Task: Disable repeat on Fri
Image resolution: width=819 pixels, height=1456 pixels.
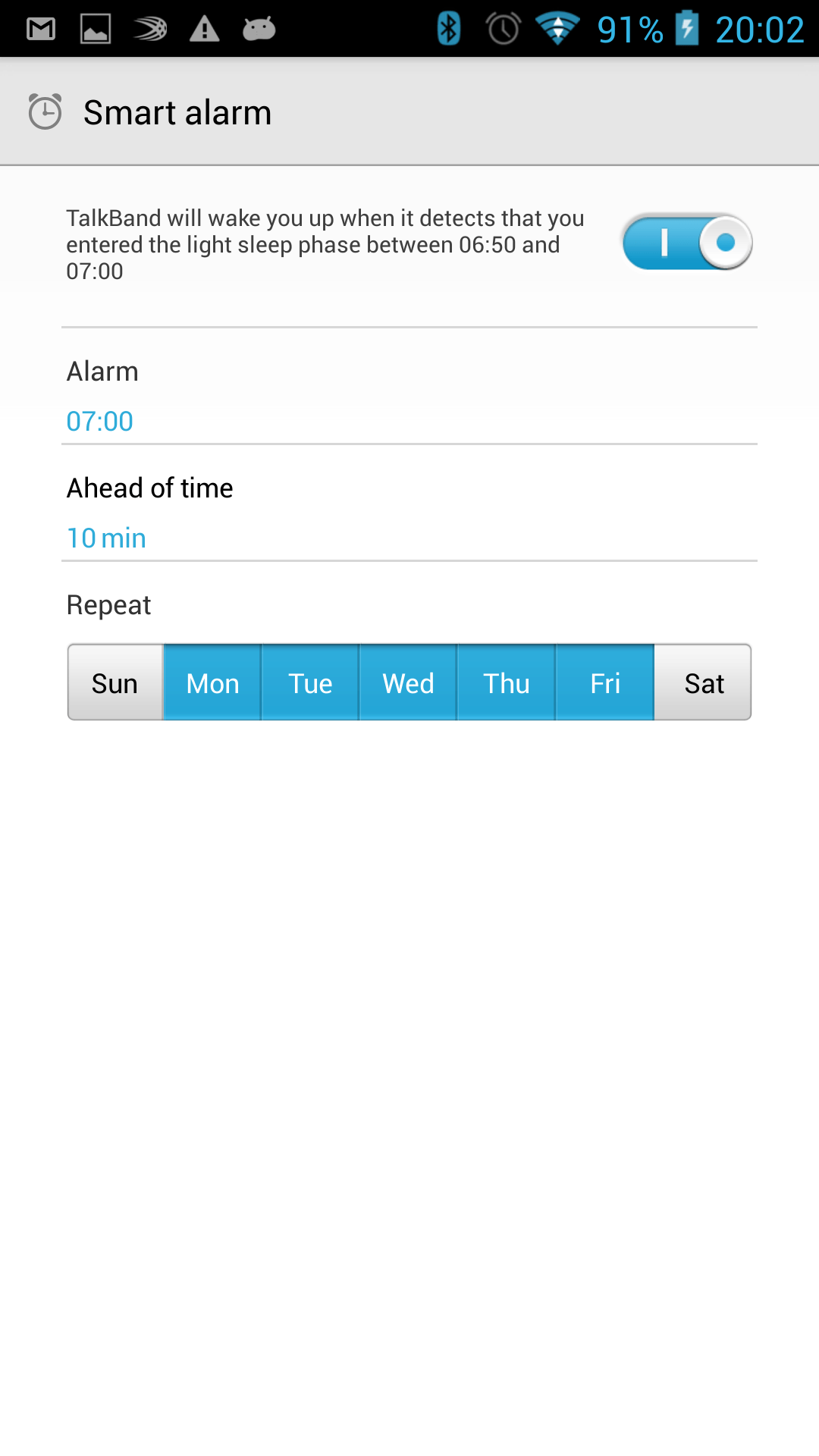Action: 605,682
